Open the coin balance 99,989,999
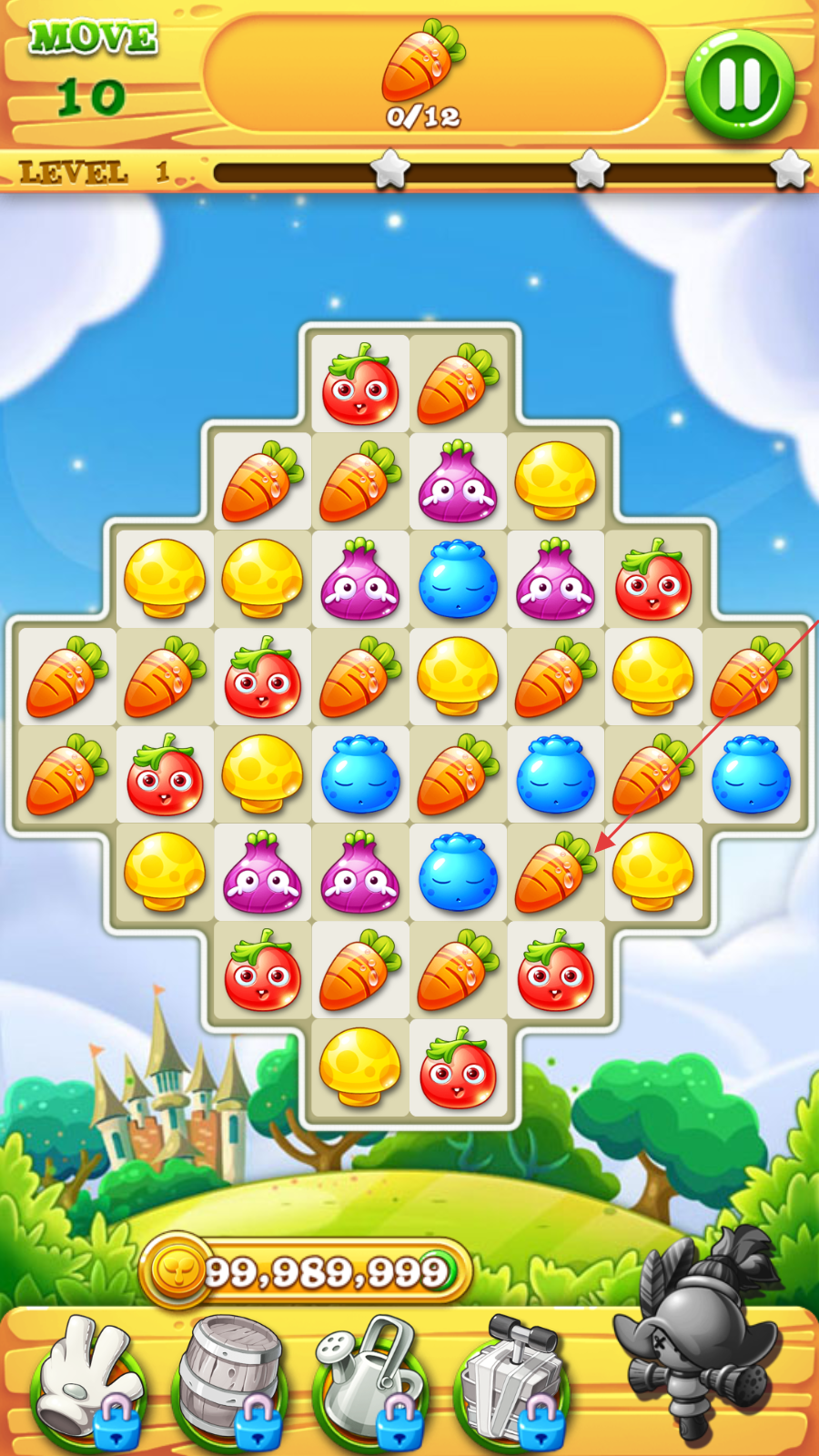This screenshot has width=819, height=1456. (x=305, y=1271)
